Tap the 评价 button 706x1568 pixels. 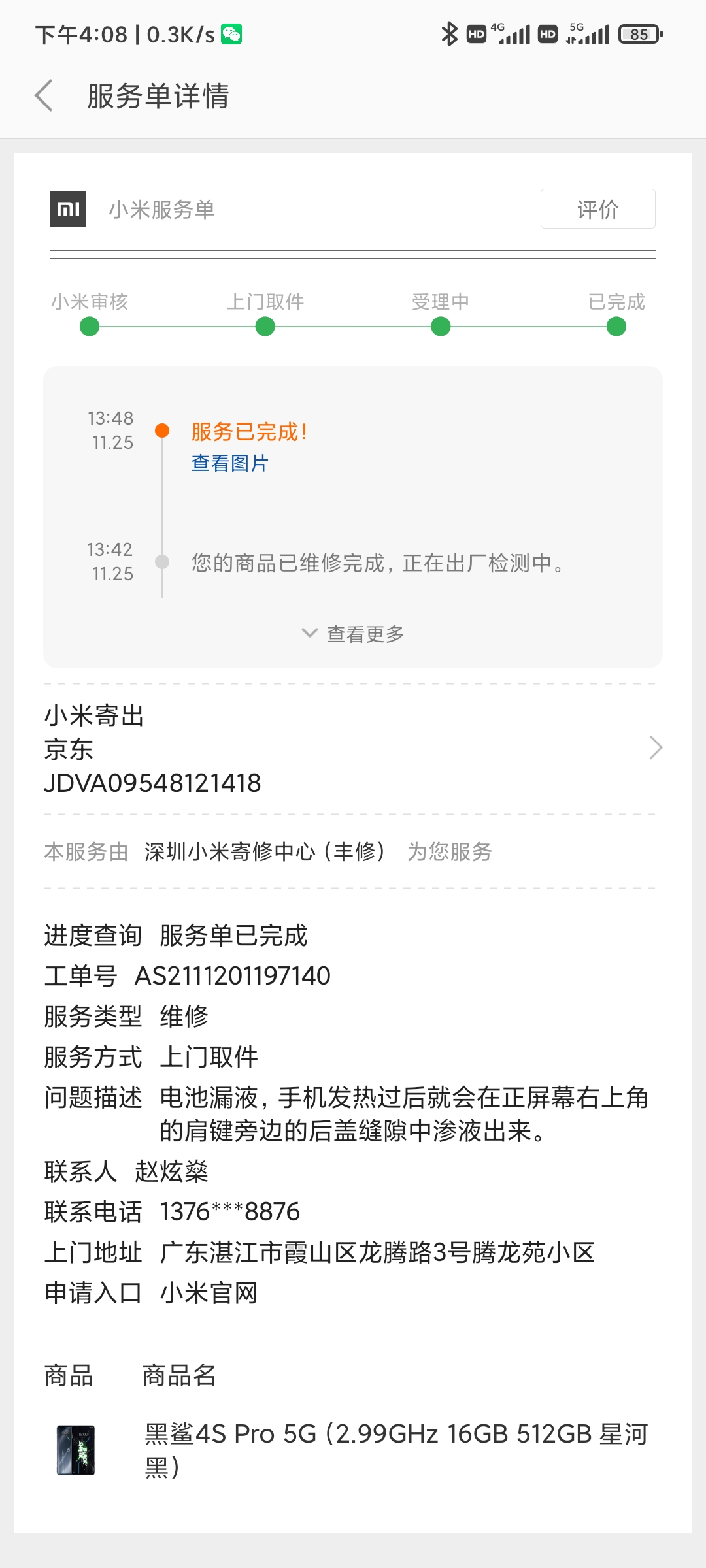point(597,209)
